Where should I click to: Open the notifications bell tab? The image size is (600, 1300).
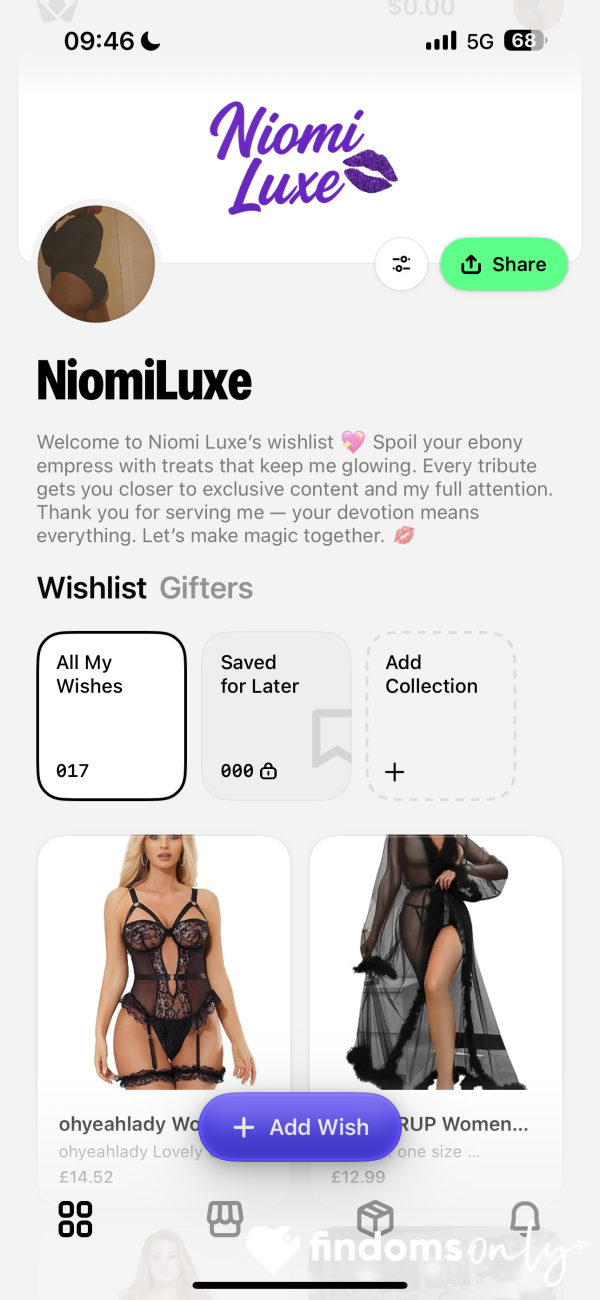(525, 1219)
